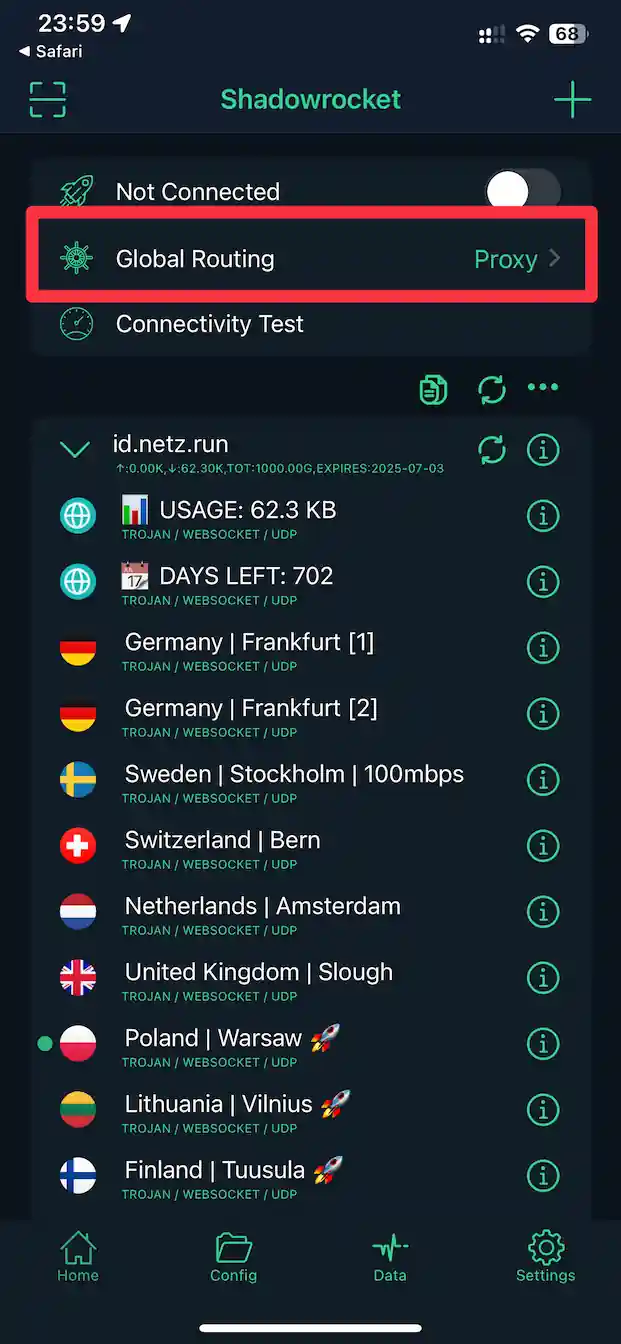Screen dimensions: 621x1344
Task: Run the Connectivity Test
Action: click(x=210, y=324)
